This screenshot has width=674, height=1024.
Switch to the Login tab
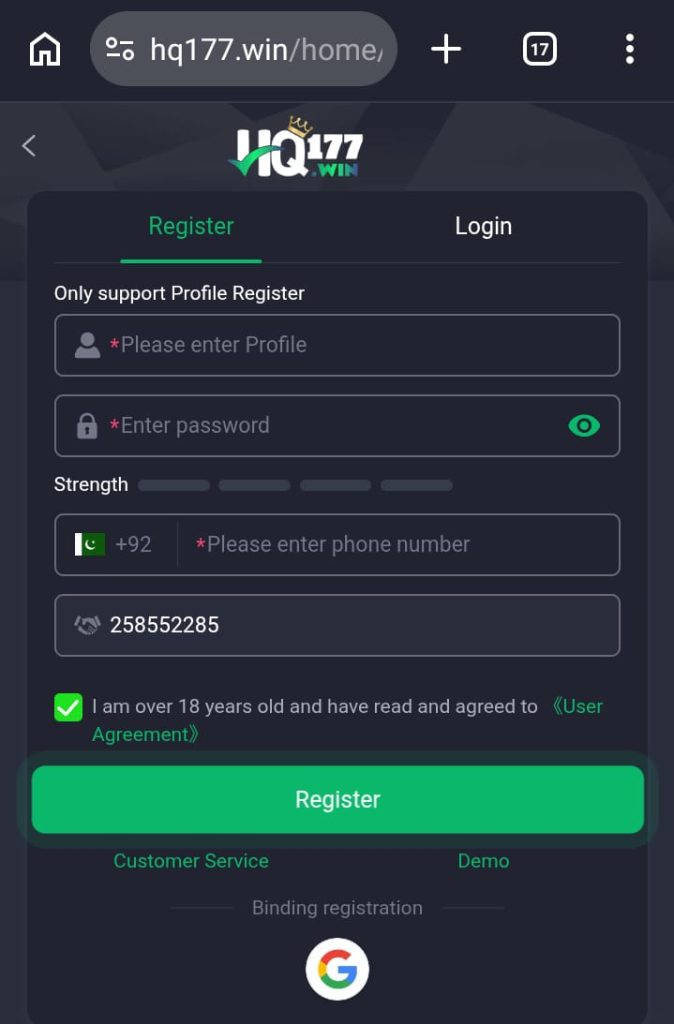pyautogui.click(x=483, y=226)
